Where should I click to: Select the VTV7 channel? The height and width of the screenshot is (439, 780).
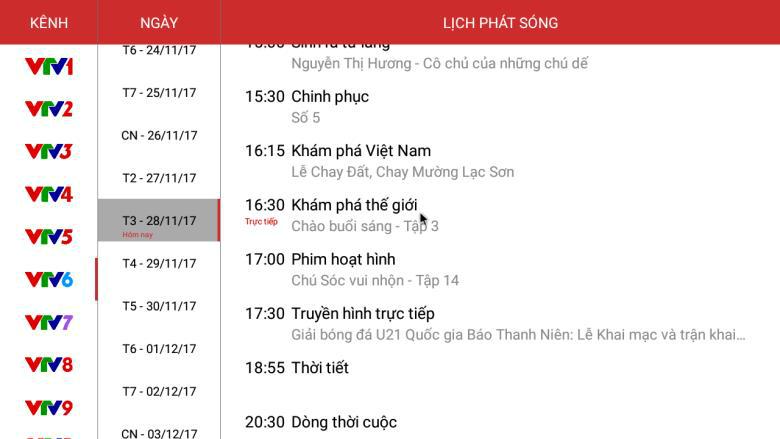(49, 323)
